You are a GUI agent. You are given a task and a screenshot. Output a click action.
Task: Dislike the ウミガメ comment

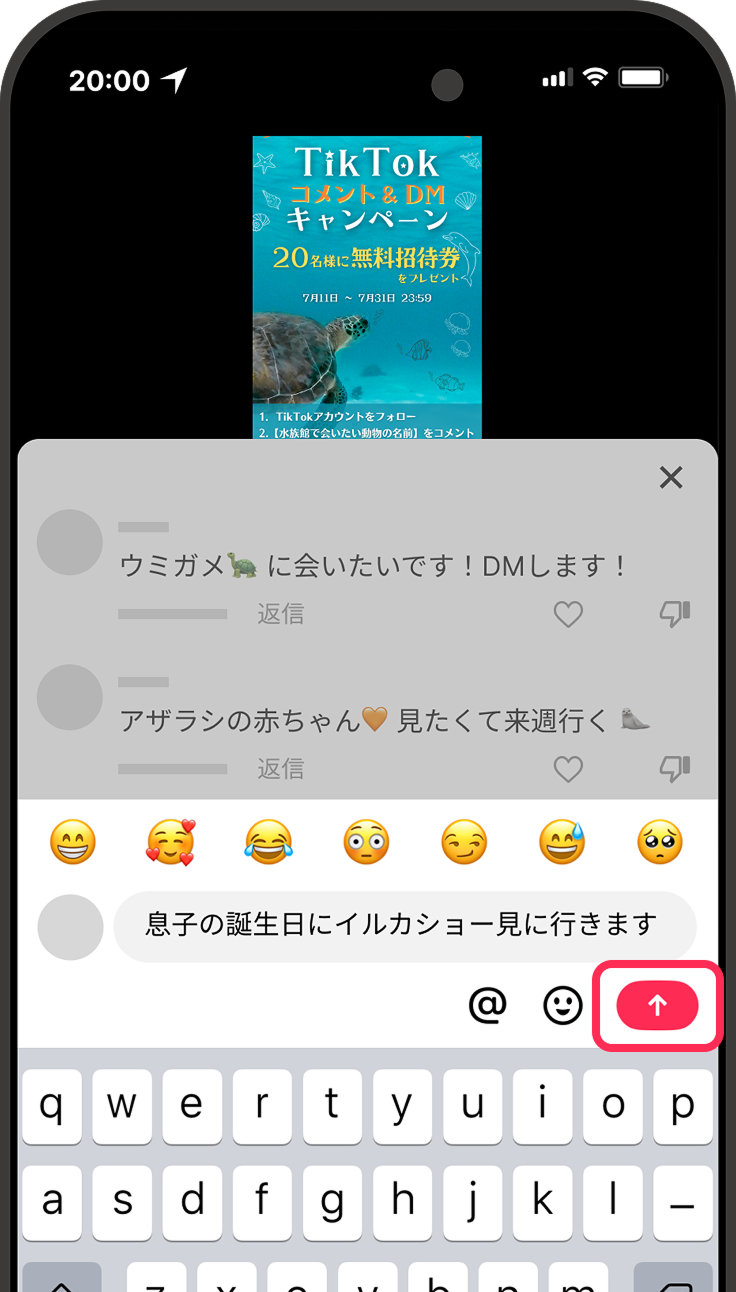(675, 615)
